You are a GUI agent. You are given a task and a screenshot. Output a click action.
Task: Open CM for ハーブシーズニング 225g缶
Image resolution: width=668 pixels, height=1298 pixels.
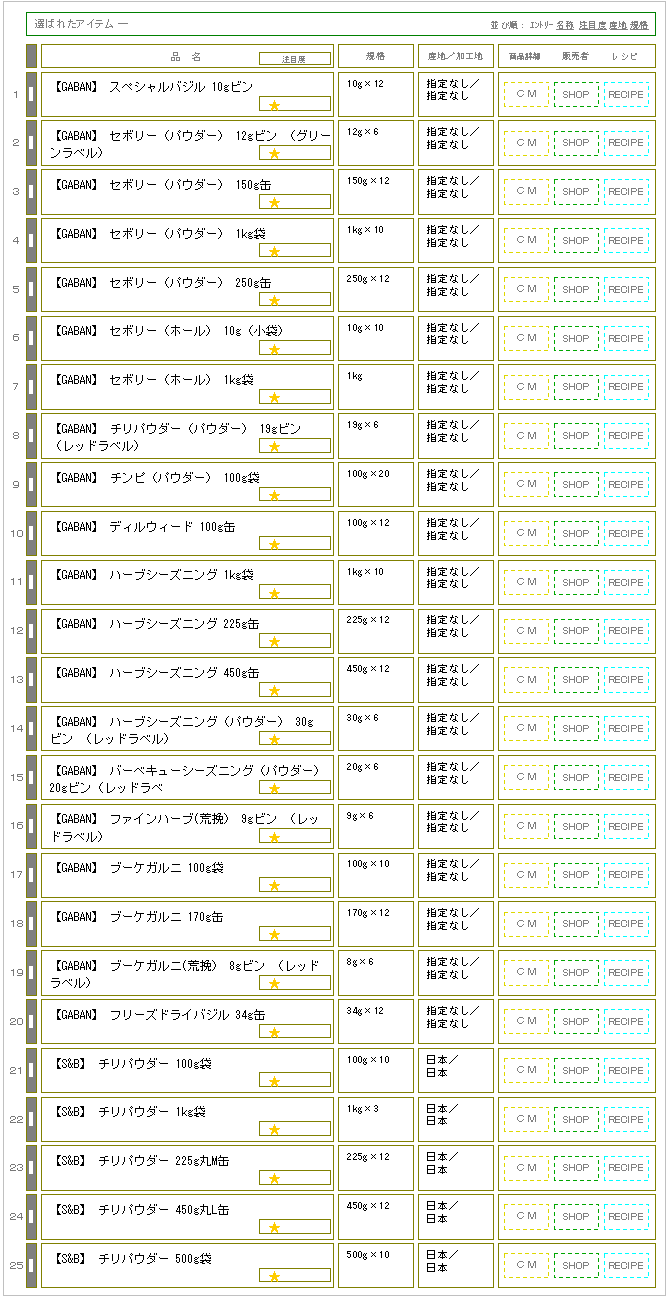pos(526,631)
